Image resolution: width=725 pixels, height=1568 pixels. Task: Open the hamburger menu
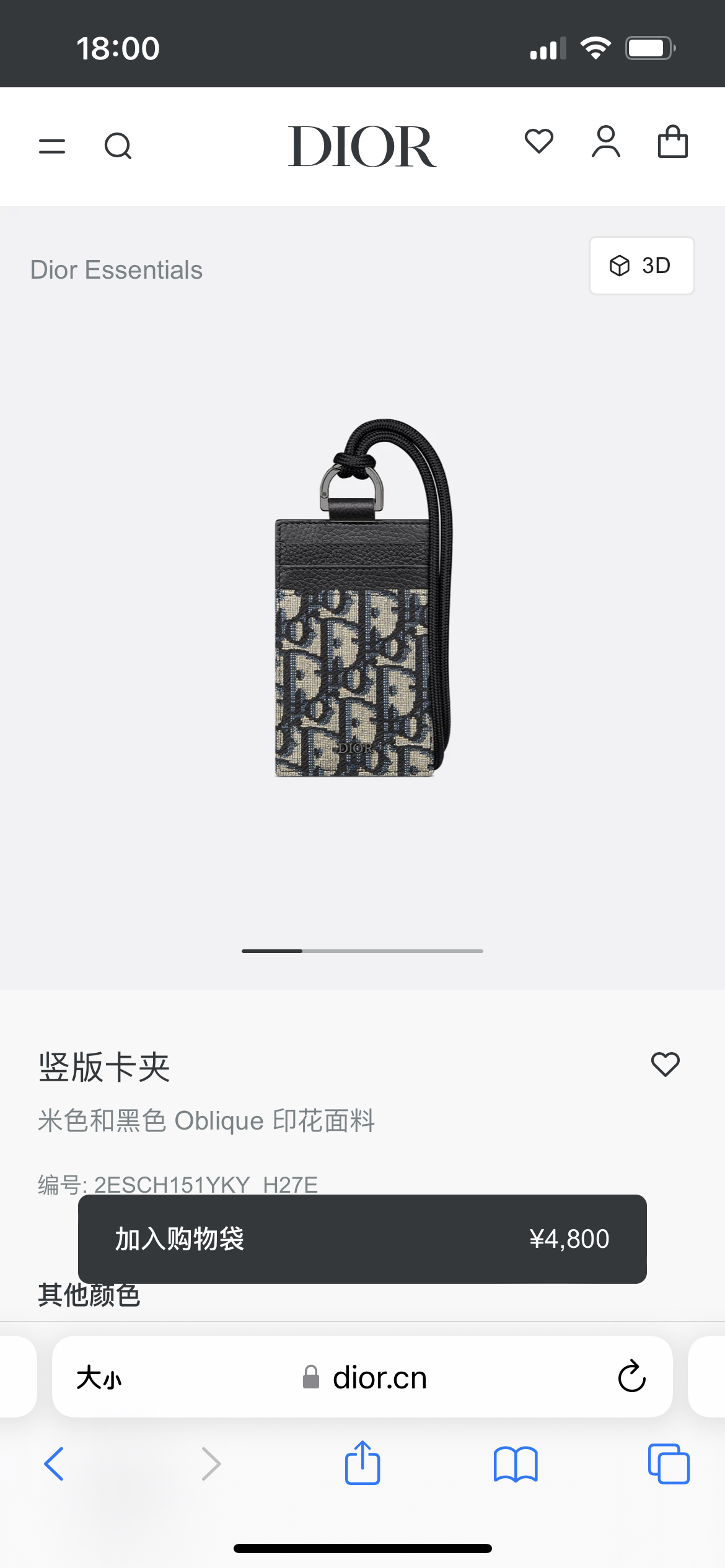pos(52,146)
